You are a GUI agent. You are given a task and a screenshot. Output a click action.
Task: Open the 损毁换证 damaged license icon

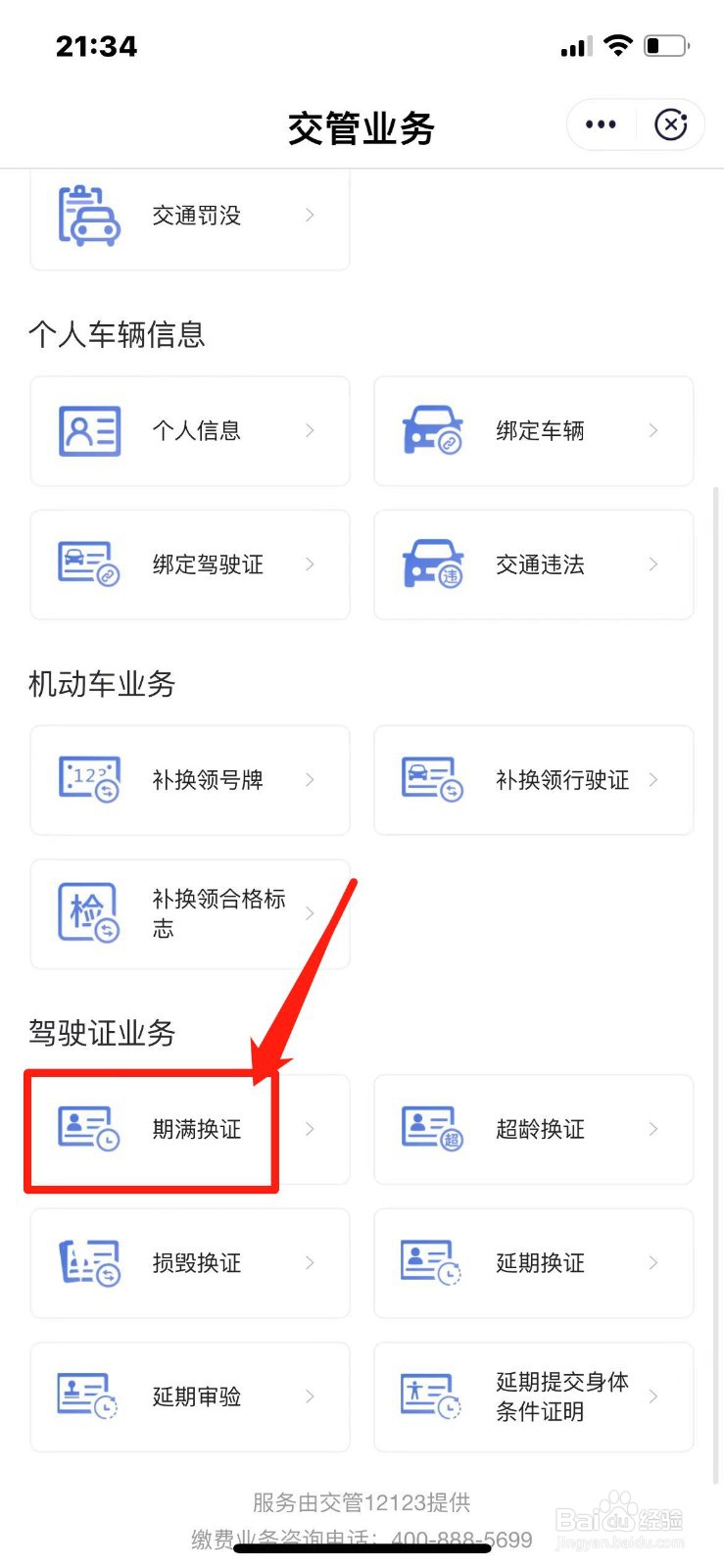coord(88,1262)
